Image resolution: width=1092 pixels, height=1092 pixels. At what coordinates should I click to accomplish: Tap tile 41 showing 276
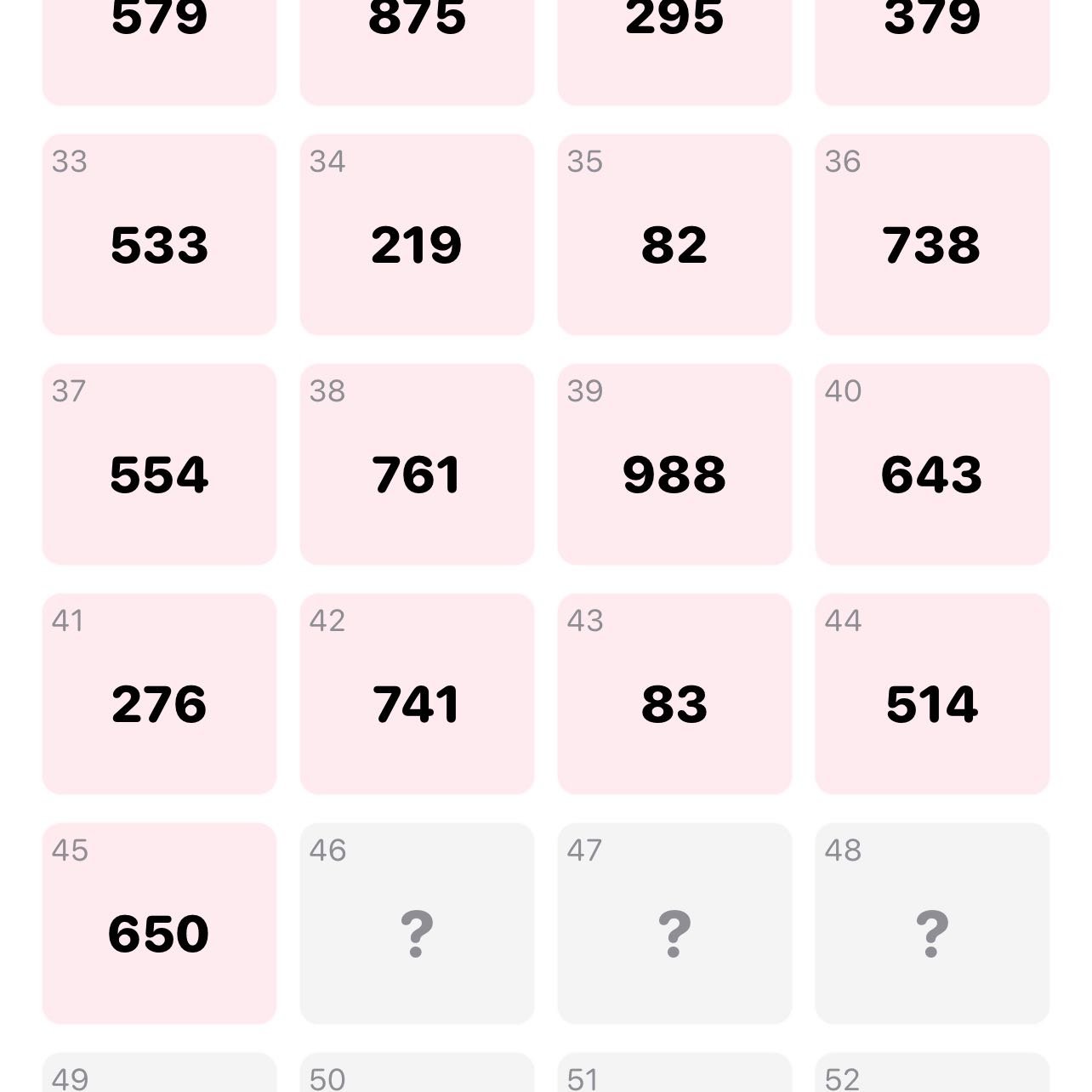click(x=159, y=694)
